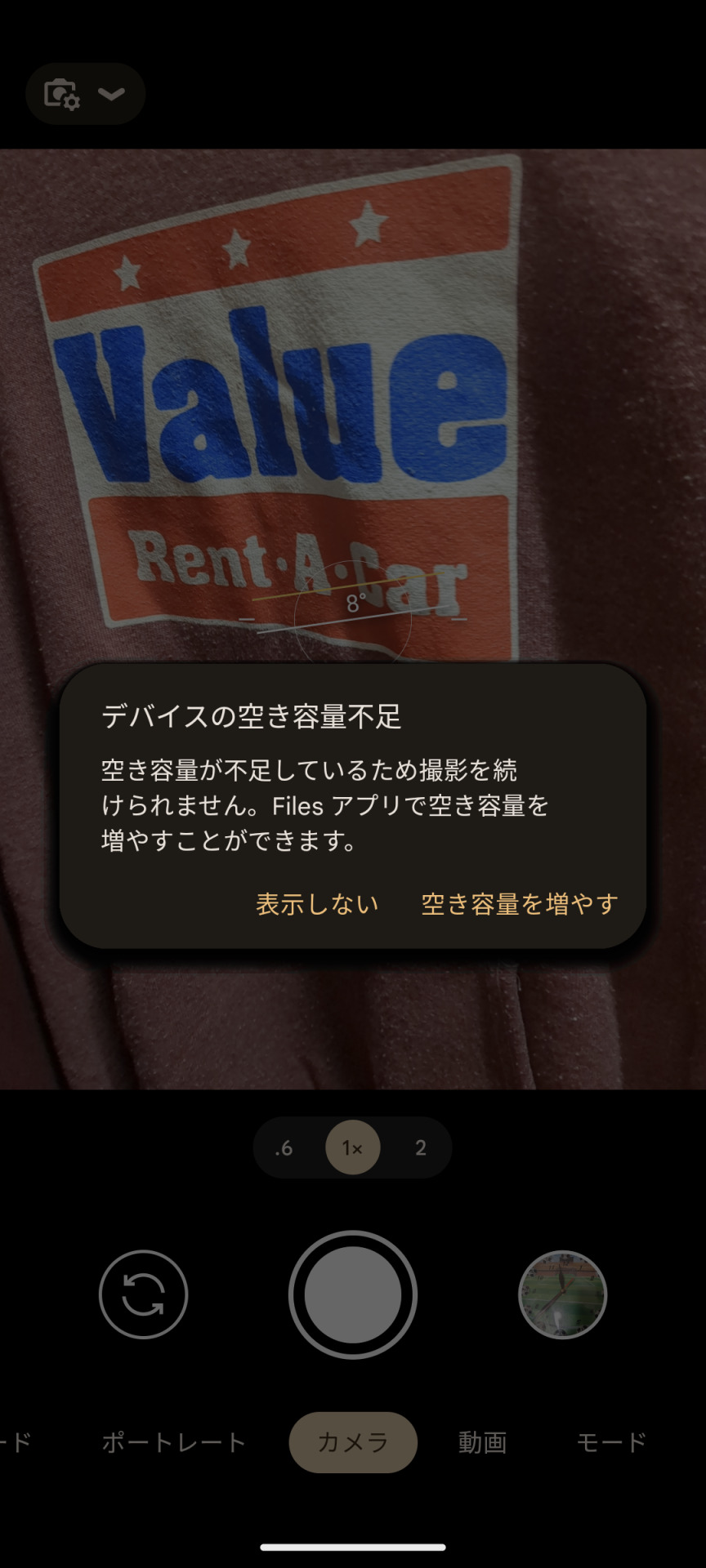
Task: Open the モード tab
Action: [x=611, y=1443]
